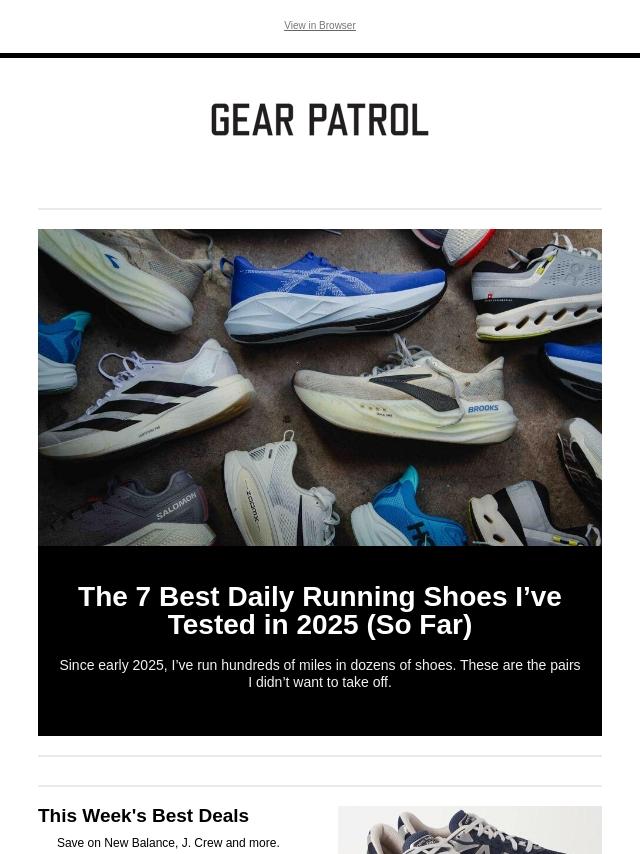The height and width of the screenshot is (854, 640).
Task: Open the Gear Patrol logo link
Action: [319, 120]
